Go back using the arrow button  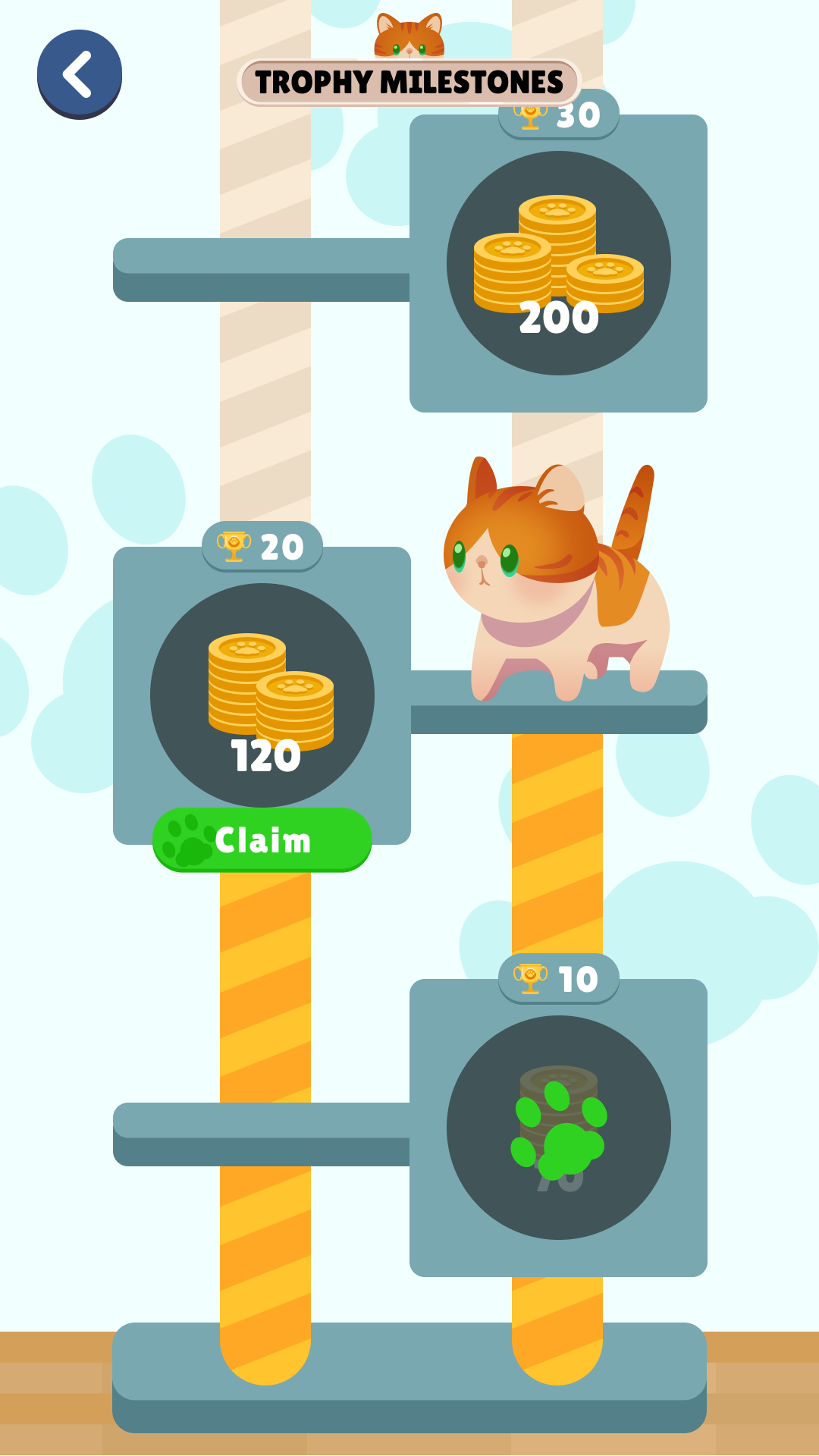pos(80,74)
